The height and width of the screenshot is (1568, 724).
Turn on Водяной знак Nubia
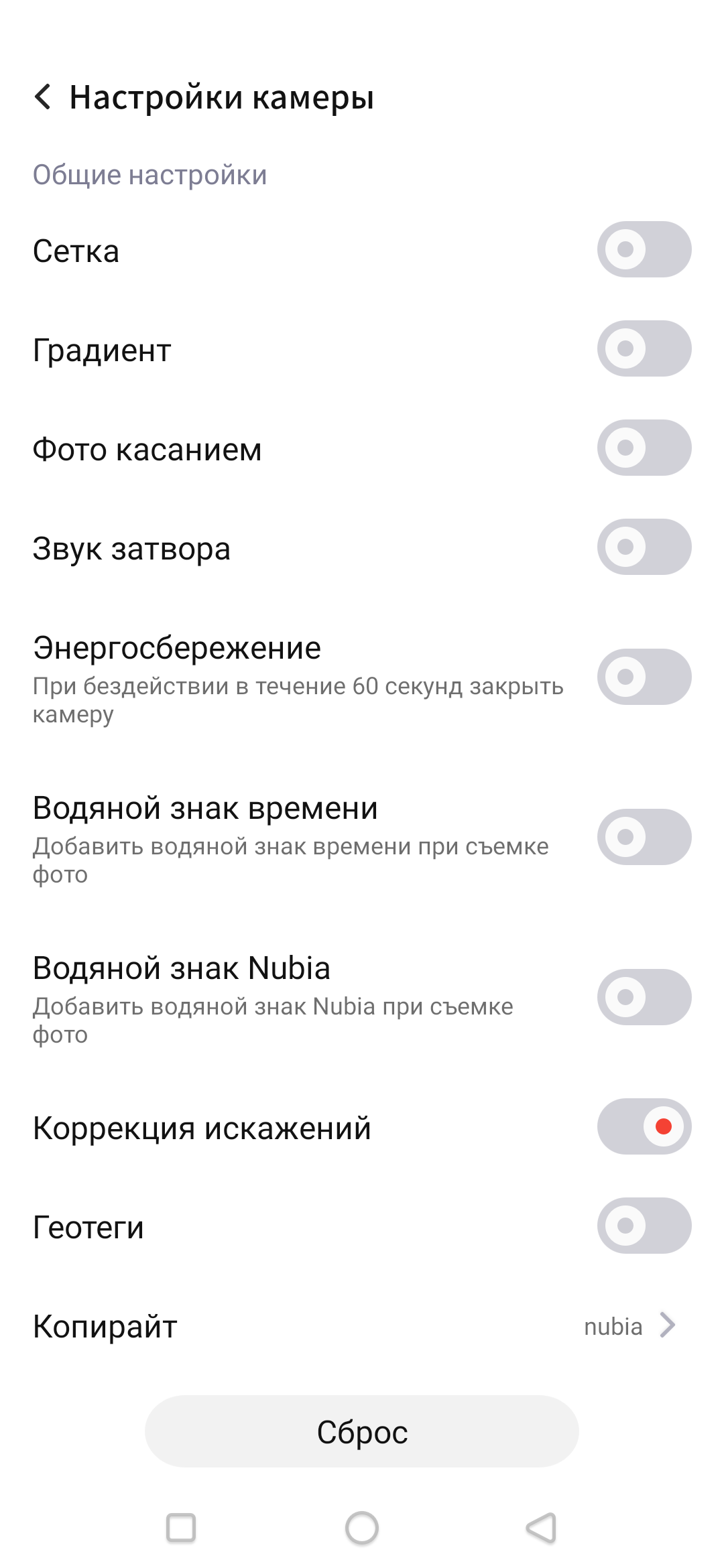[644, 997]
